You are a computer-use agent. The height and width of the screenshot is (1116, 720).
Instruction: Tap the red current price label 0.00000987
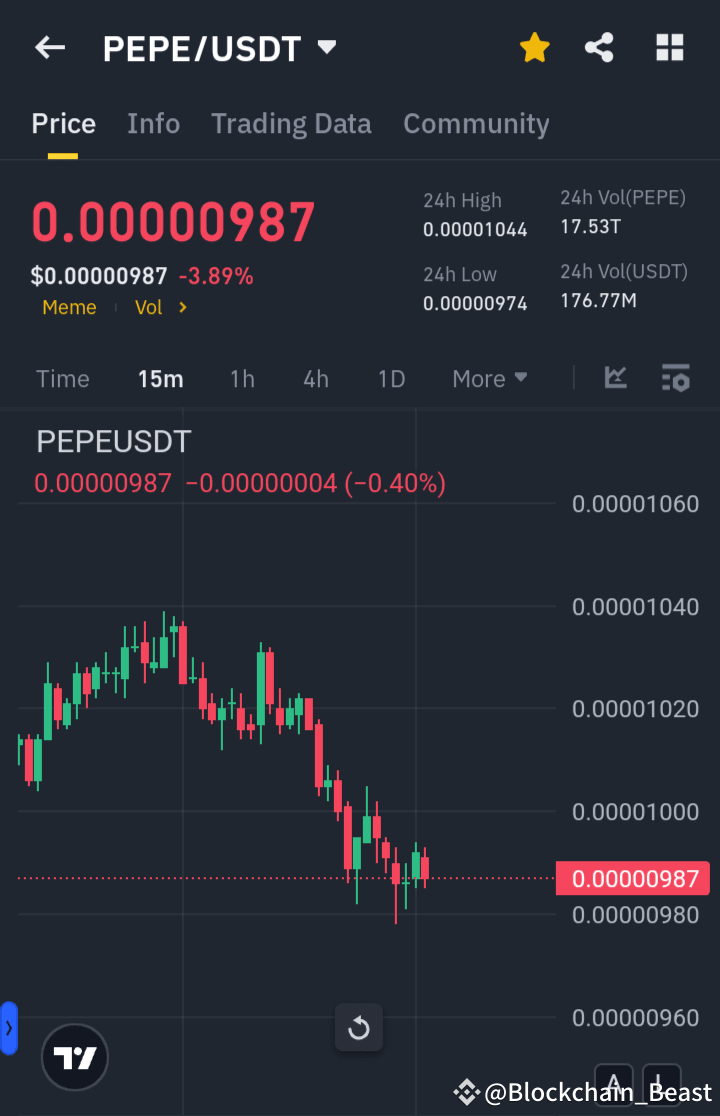pos(633,878)
